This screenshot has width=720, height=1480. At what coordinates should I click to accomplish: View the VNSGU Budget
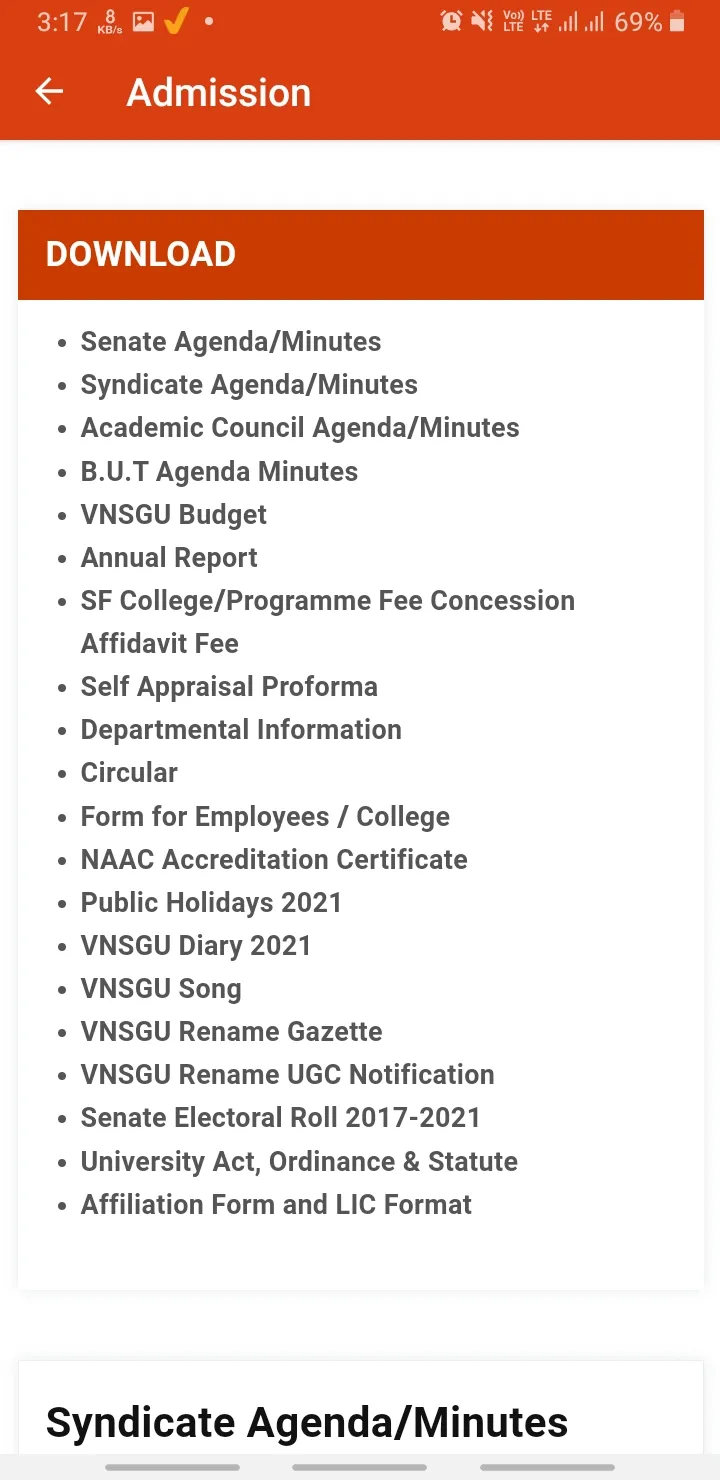(x=173, y=514)
